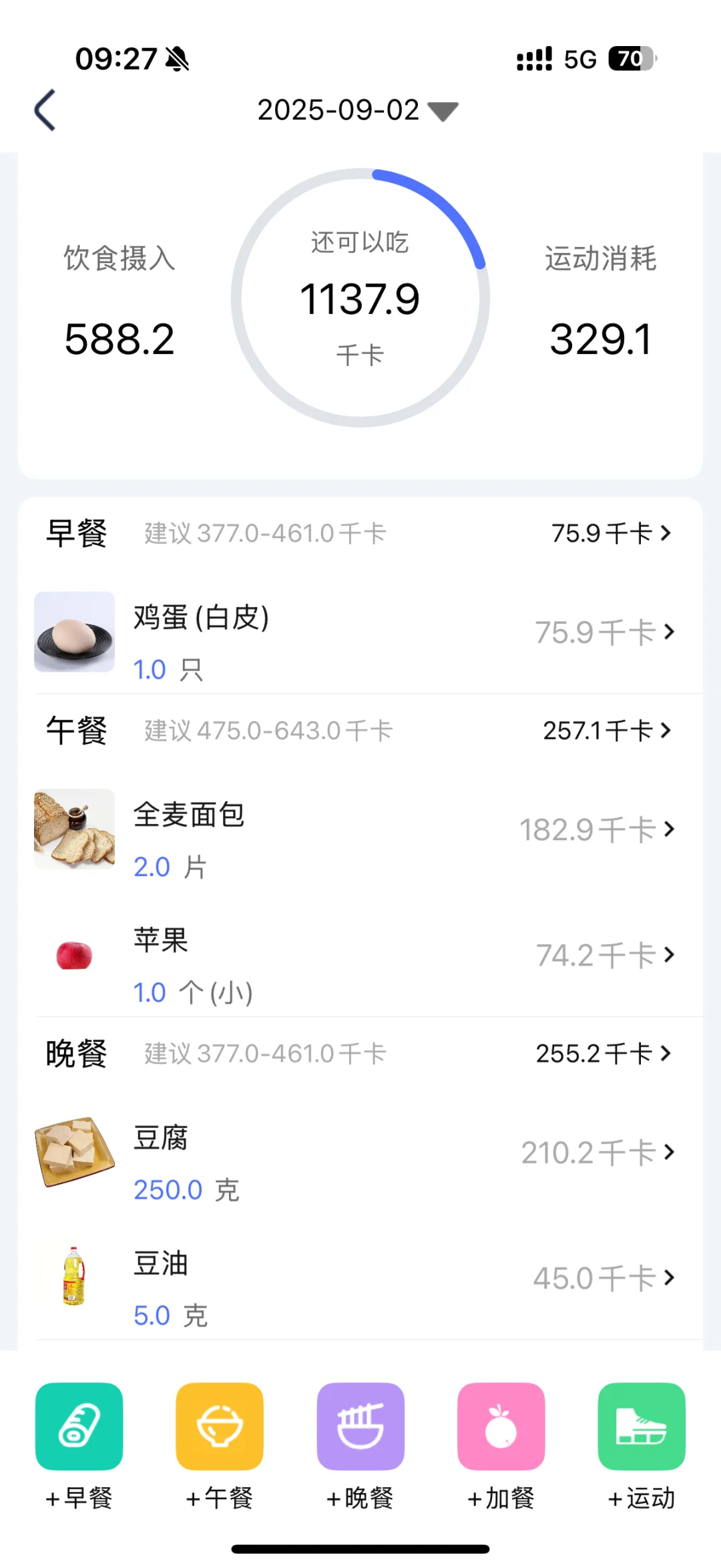Viewport: 721px width, 1568px height.
Task: Tap the 豆油 5.0 克 entry
Action: click(x=360, y=1278)
